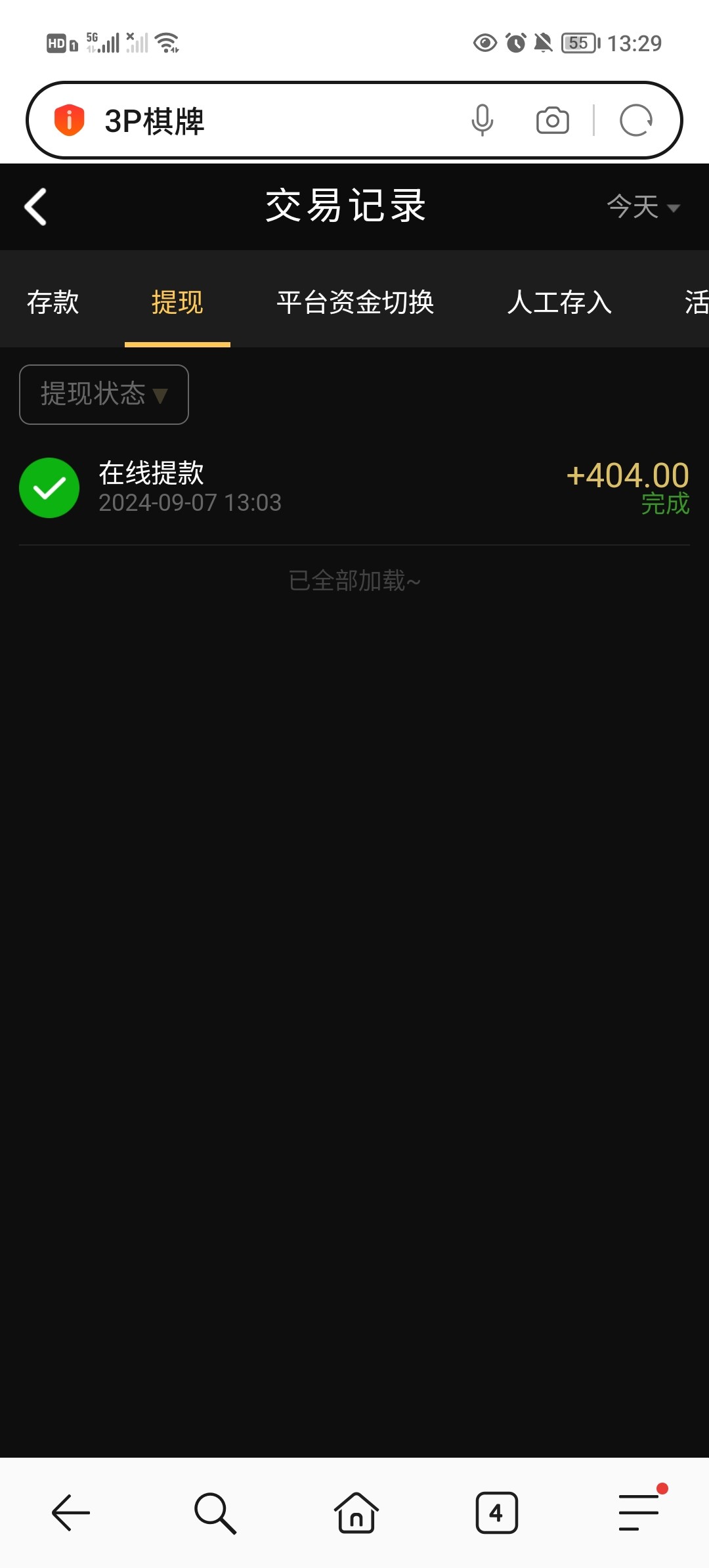
Task: Open camera search from the address bar
Action: tap(551, 120)
